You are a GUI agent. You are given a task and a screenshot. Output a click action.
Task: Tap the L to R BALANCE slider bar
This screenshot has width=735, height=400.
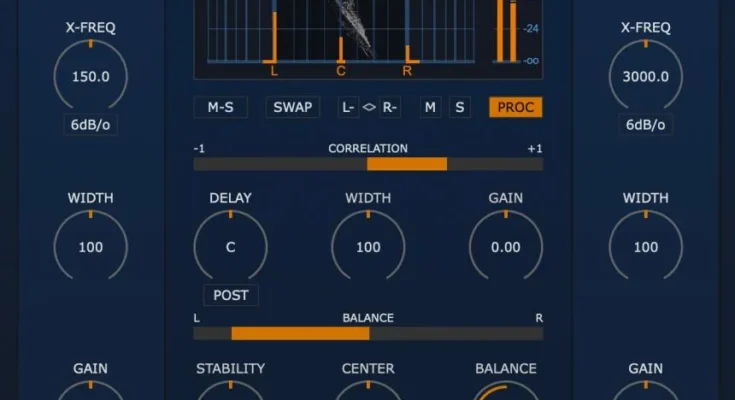368,333
